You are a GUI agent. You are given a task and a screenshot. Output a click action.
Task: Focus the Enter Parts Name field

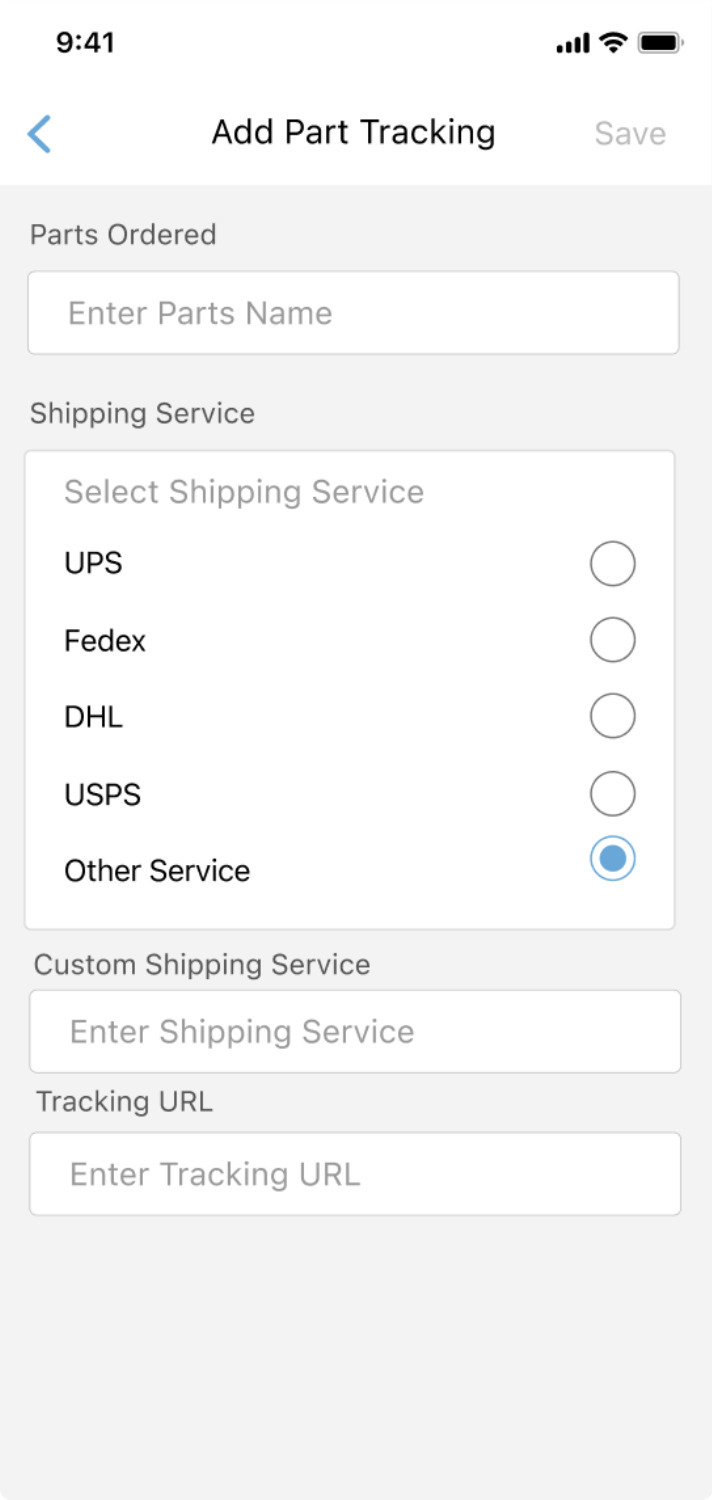(353, 313)
